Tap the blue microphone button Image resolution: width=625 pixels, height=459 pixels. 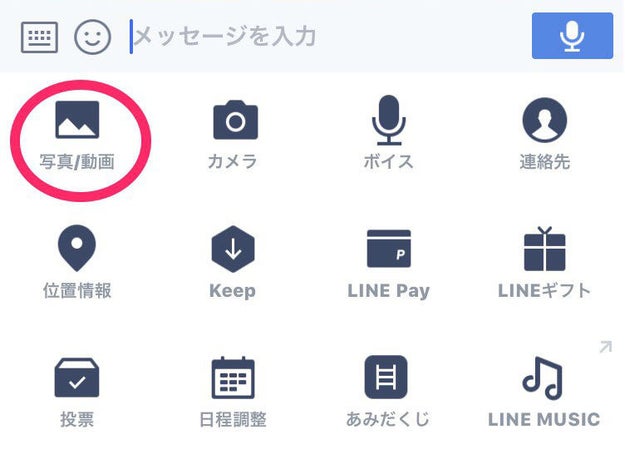pyautogui.click(x=572, y=36)
